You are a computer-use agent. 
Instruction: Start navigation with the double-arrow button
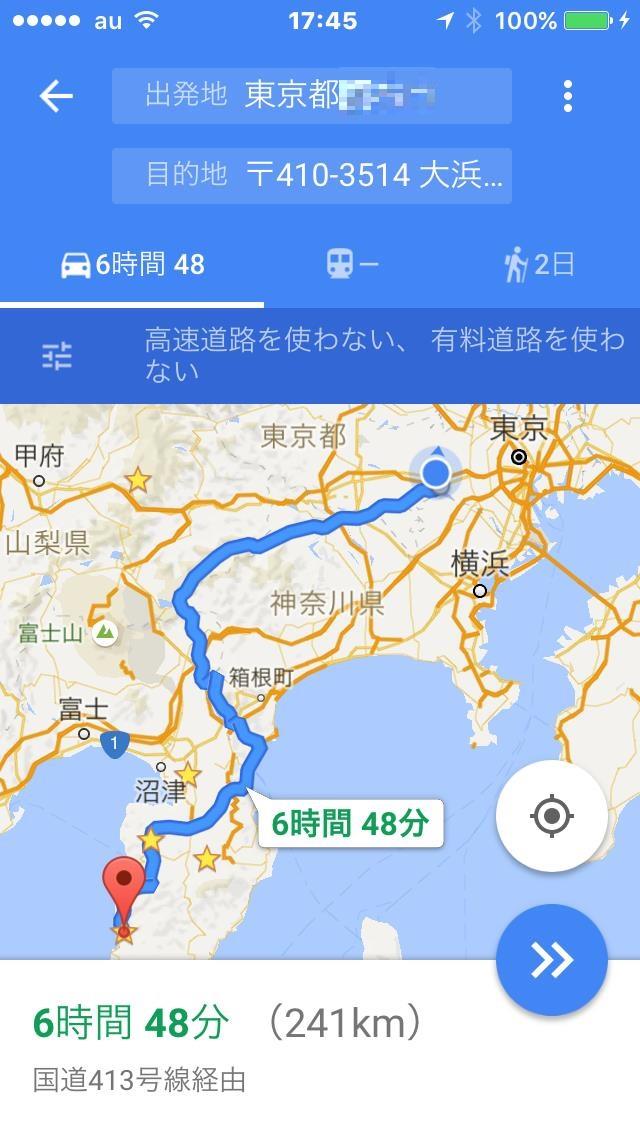pos(552,960)
